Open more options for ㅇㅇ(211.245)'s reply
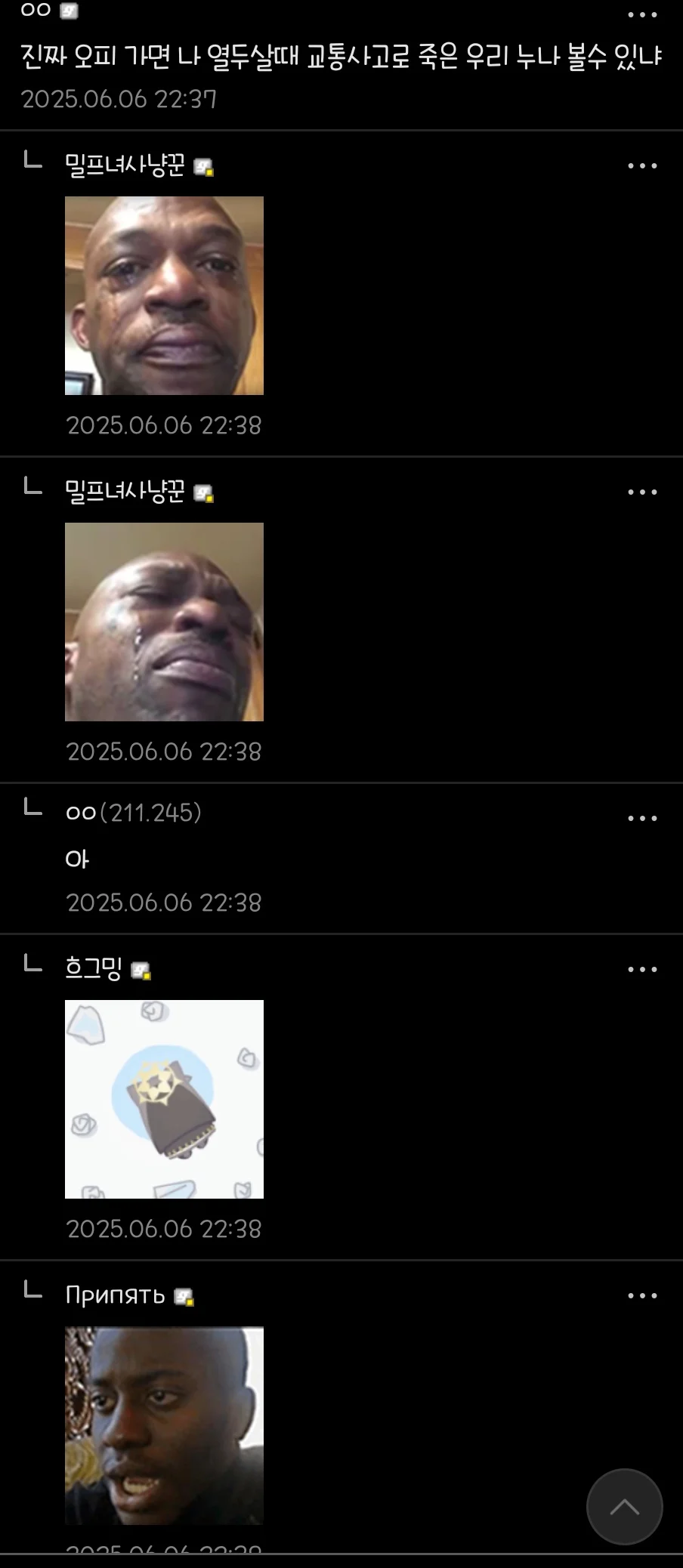 [x=642, y=818]
